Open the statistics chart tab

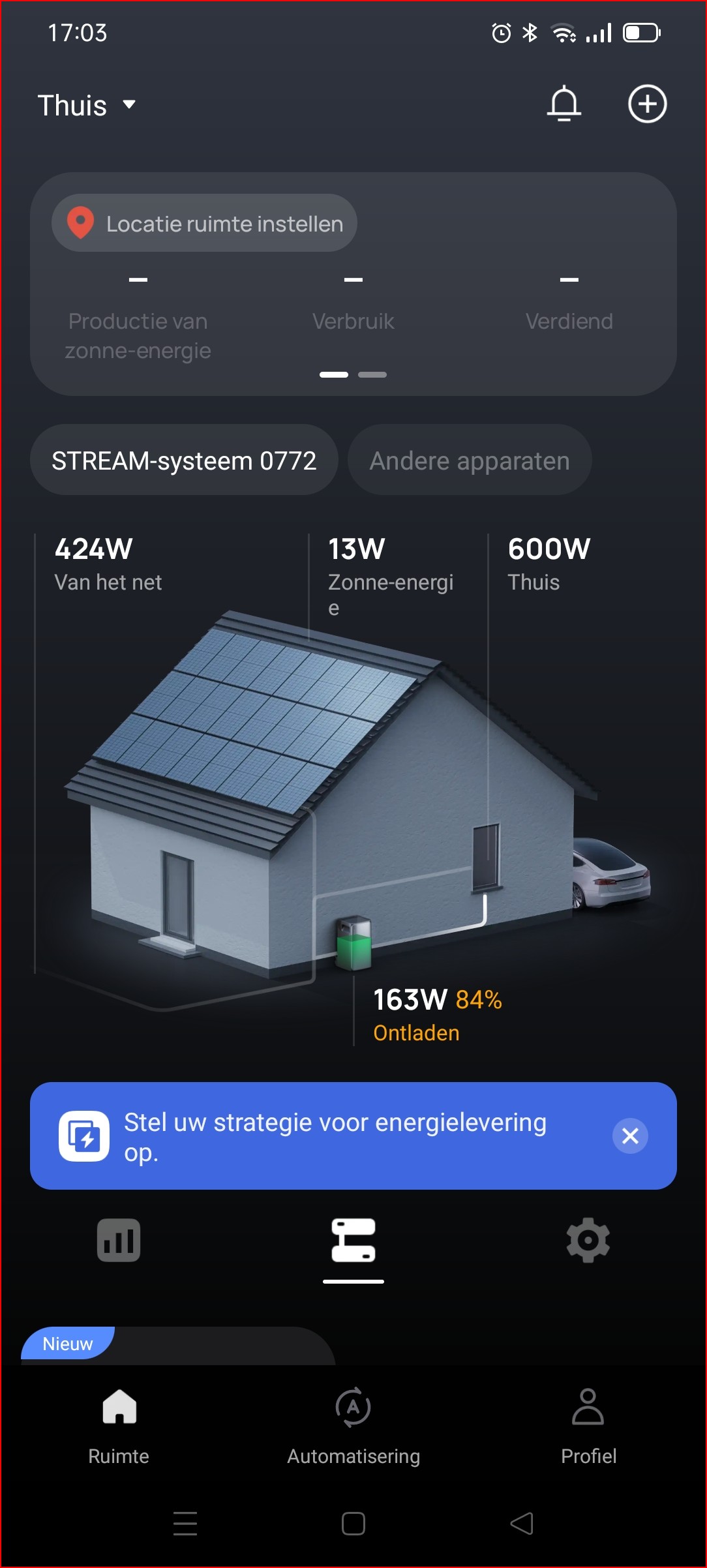tap(119, 1240)
